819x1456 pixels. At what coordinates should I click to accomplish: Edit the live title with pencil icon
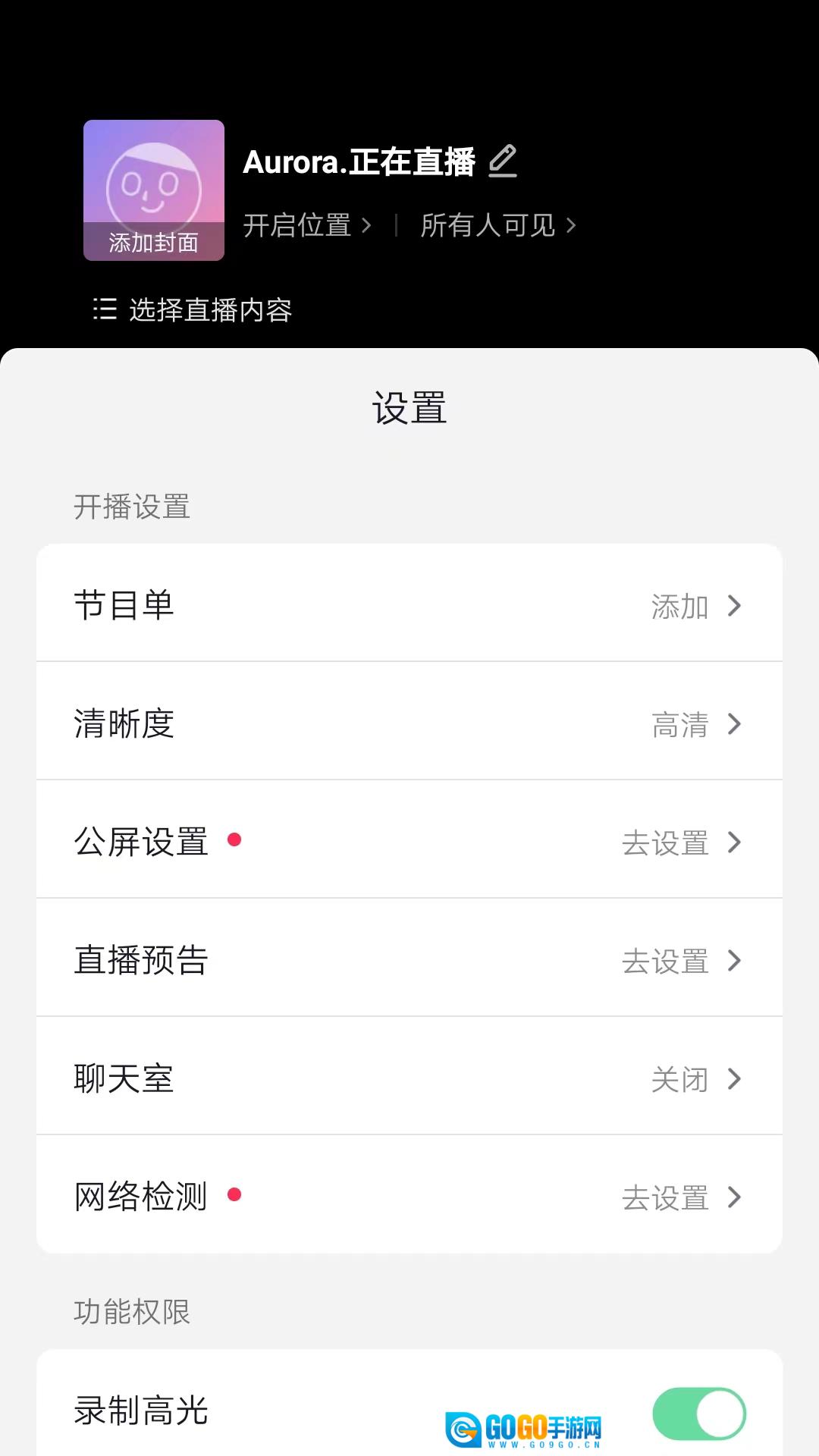point(502,162)
